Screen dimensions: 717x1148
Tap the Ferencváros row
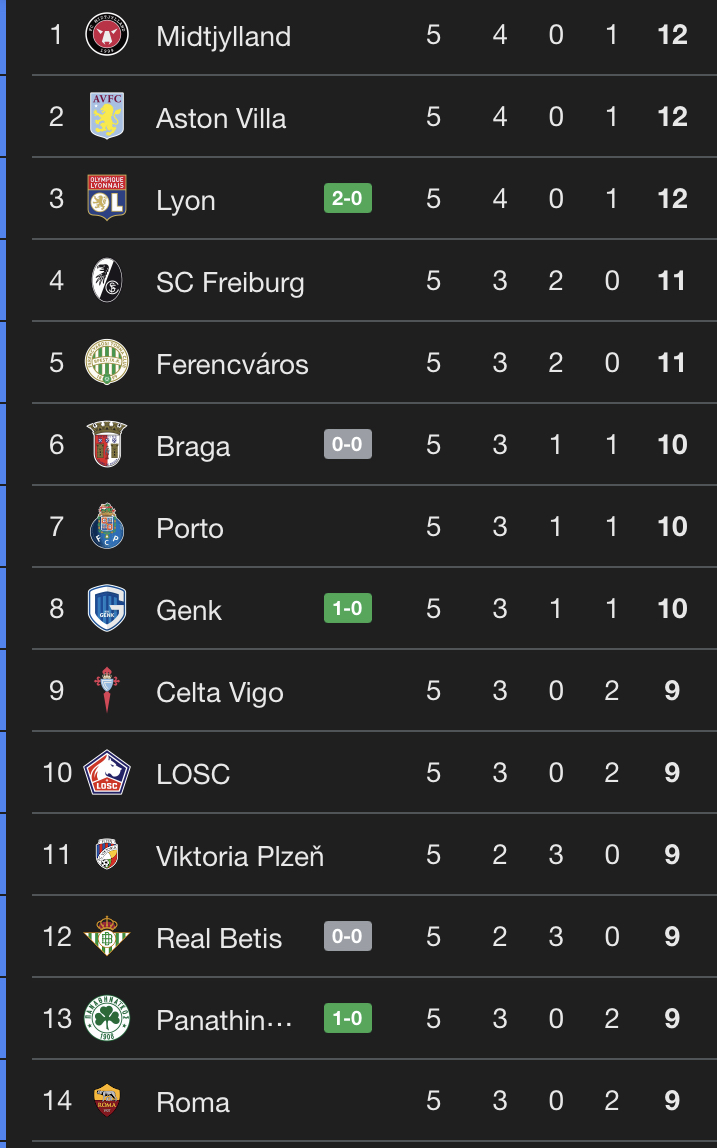pyautogui.click(x=232, y=364)
